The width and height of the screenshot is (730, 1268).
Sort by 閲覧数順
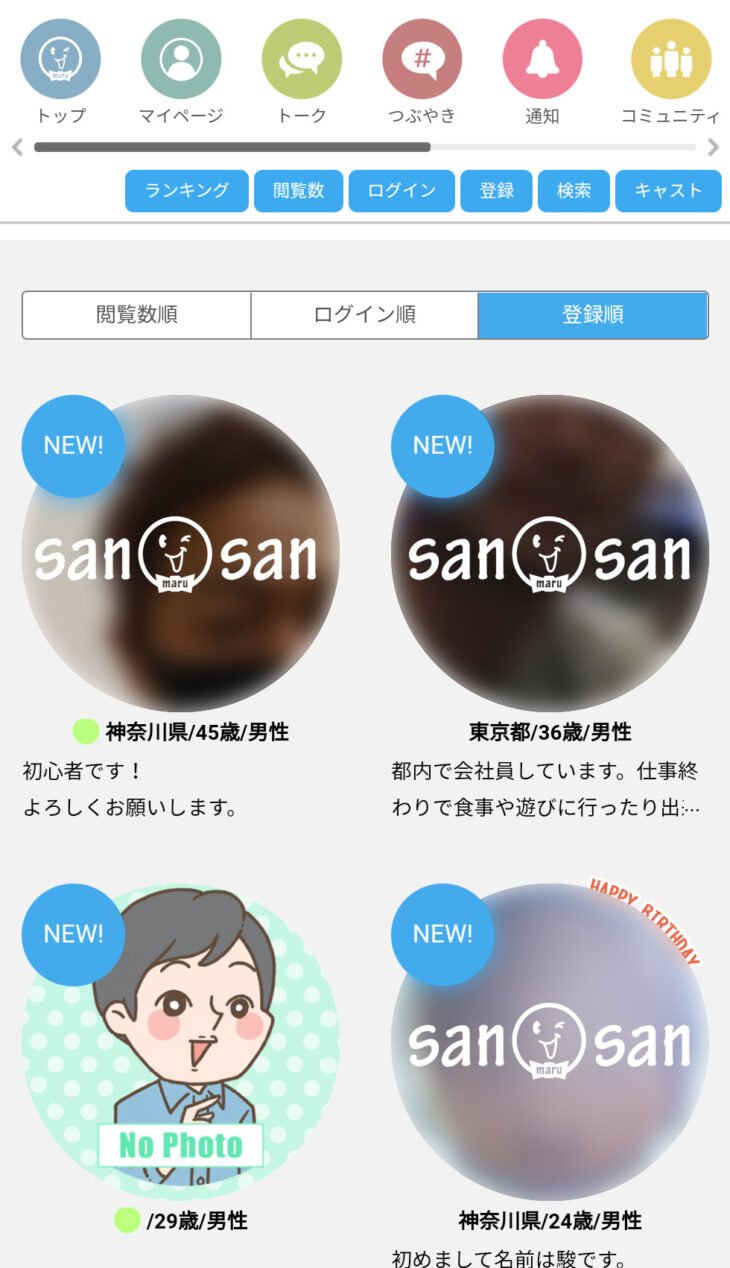(x=137, y=315)
